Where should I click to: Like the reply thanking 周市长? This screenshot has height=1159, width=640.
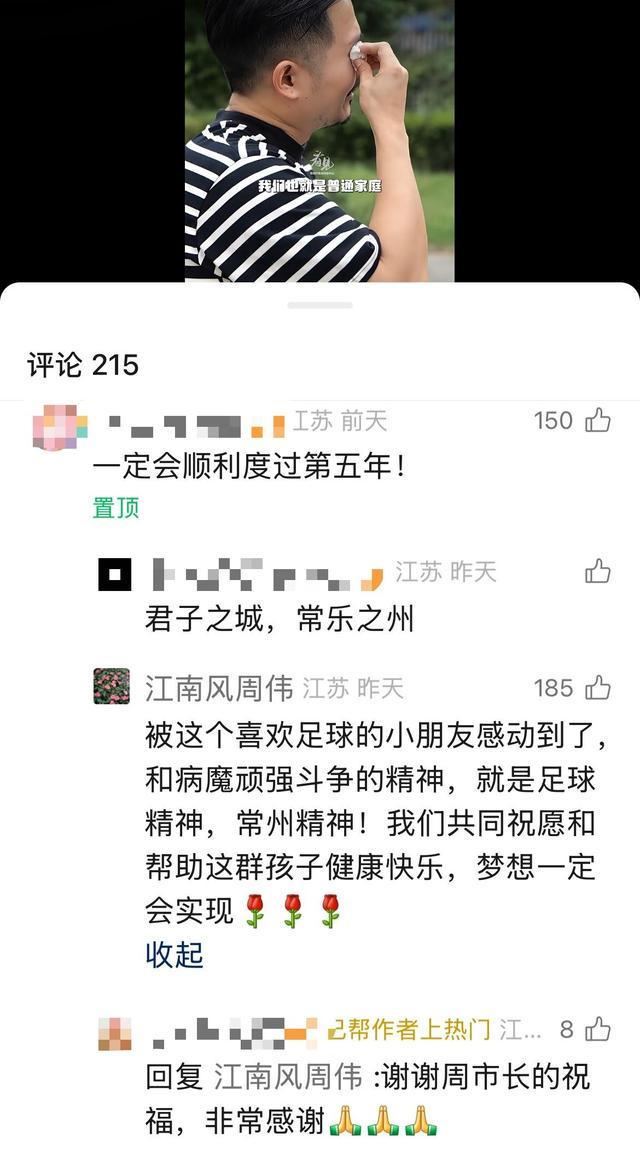coord(598,1029)
